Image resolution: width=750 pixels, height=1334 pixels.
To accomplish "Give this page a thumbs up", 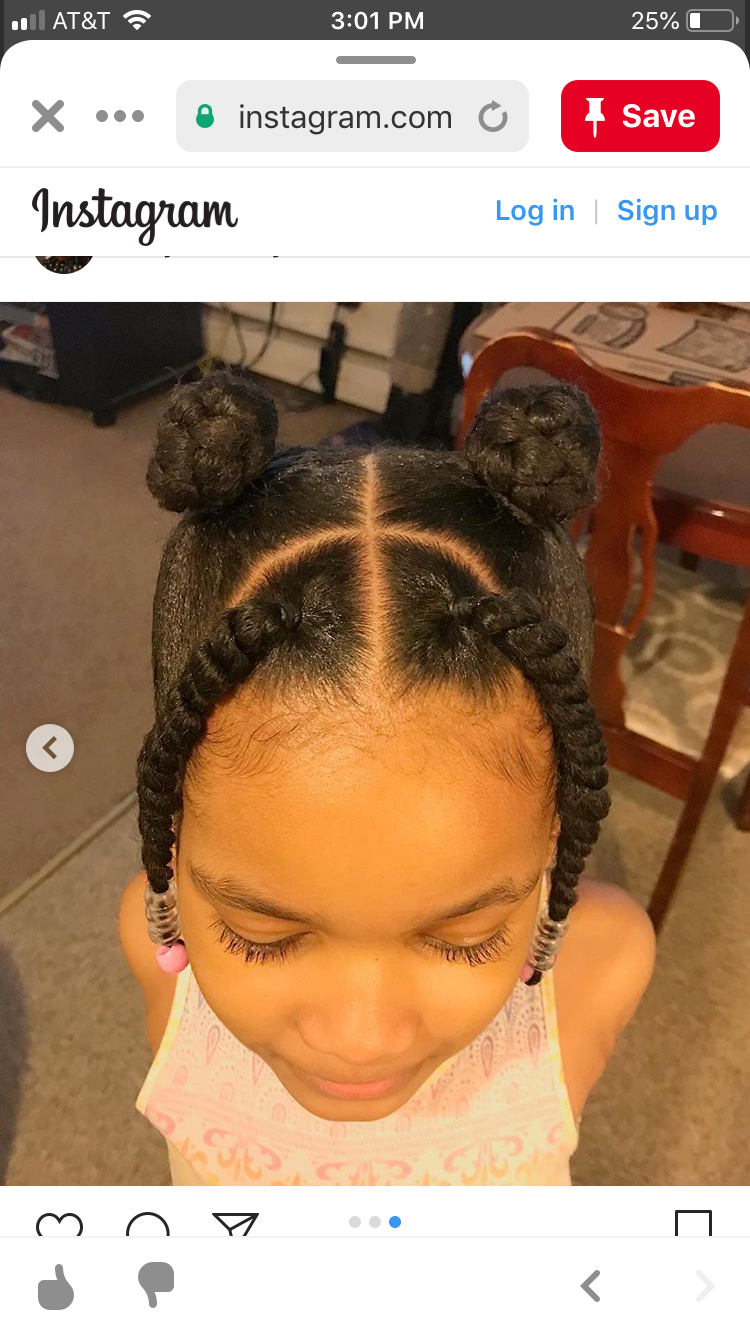I will [x=57, y=1286].
